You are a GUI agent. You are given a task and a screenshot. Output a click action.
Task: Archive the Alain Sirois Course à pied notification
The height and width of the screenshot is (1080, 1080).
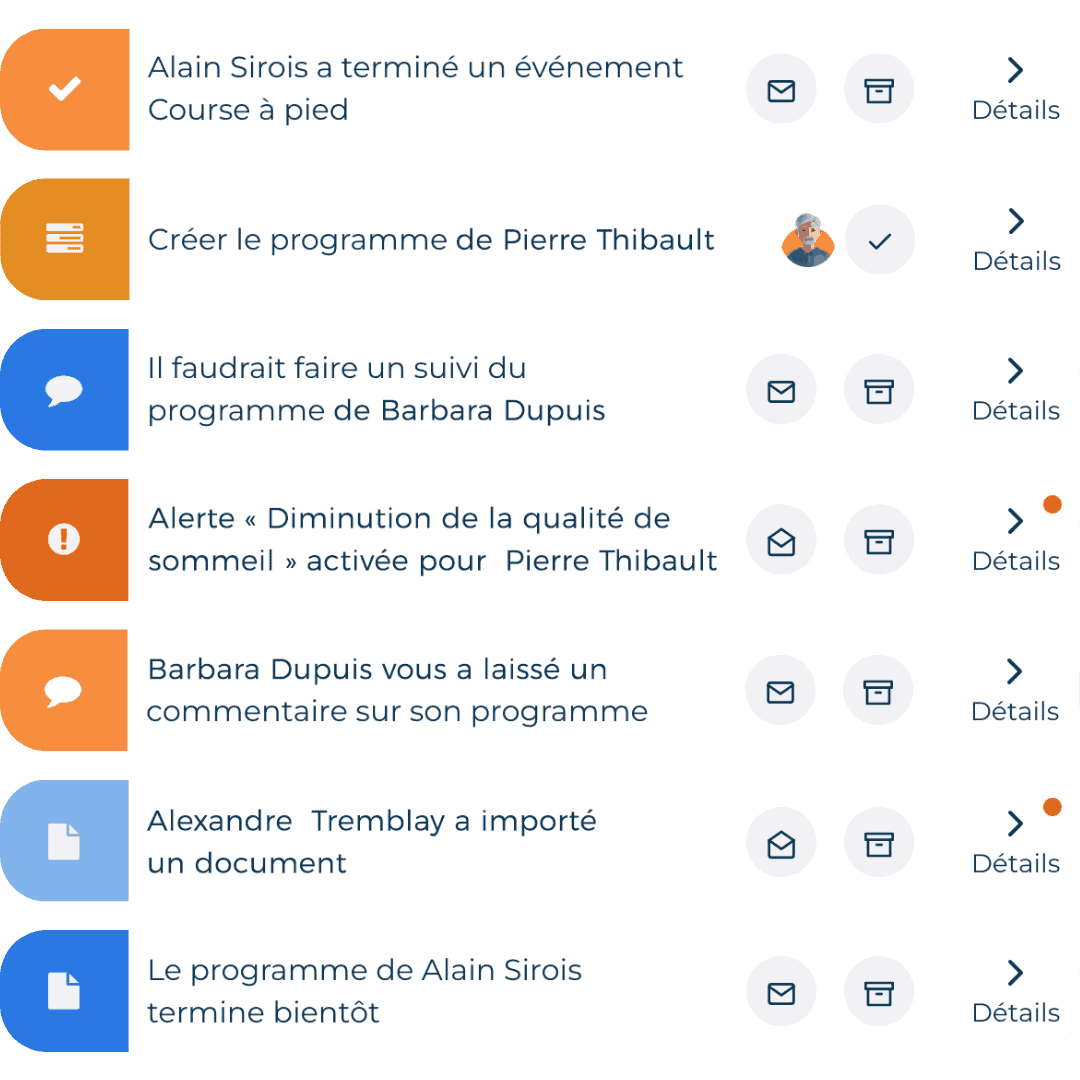click(878, 91)
